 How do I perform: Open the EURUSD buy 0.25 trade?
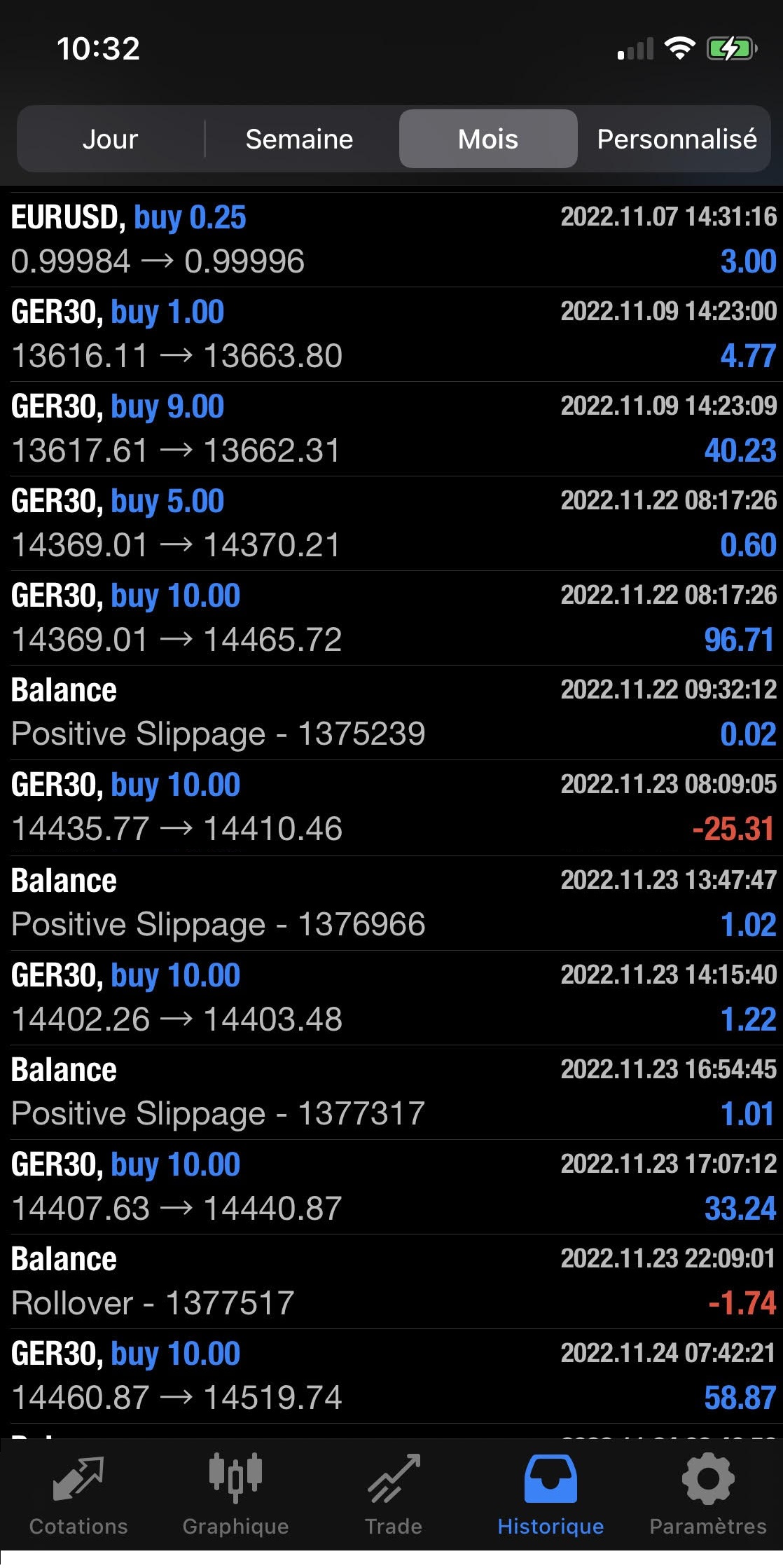pyautogui.click(x=391, y=239)
